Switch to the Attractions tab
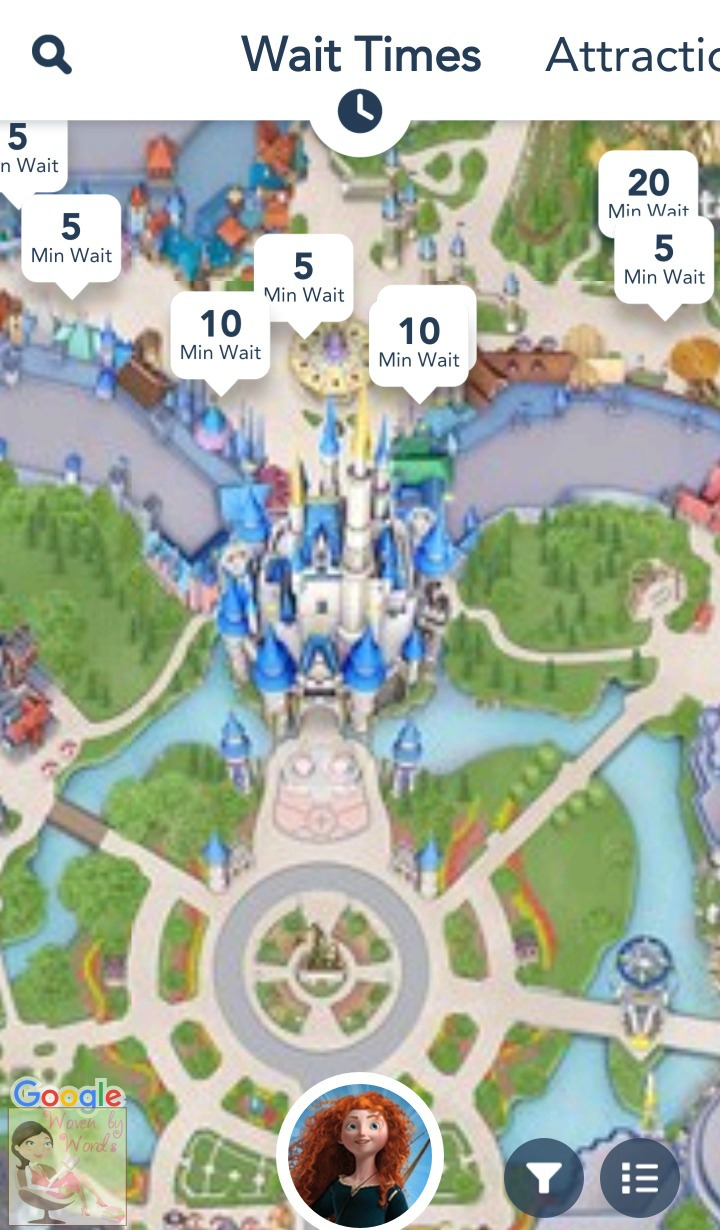Image resolution: width=720 pixels, height=1230 pixels. pos(632,55)
